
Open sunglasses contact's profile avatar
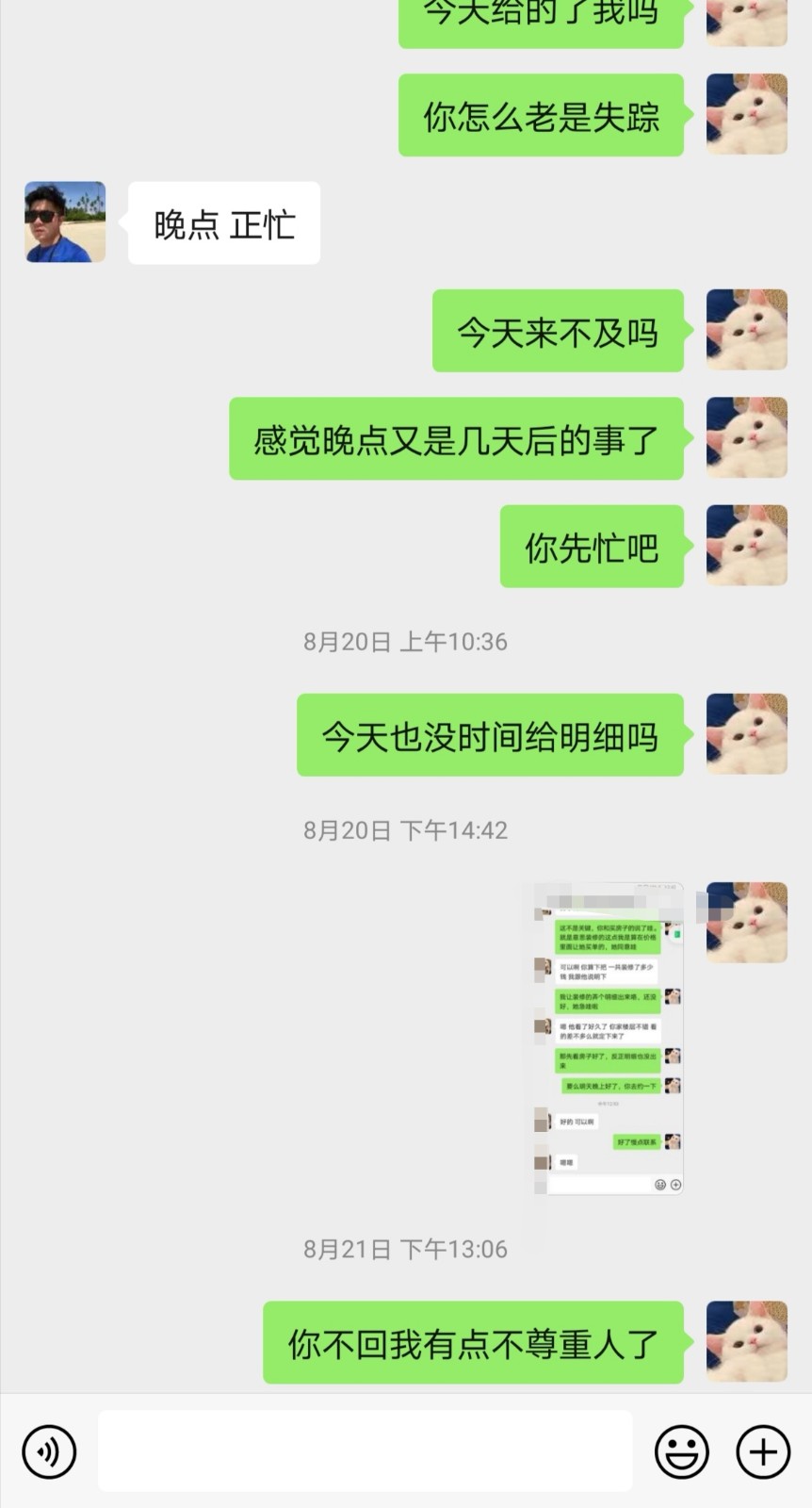coord(65,222)
